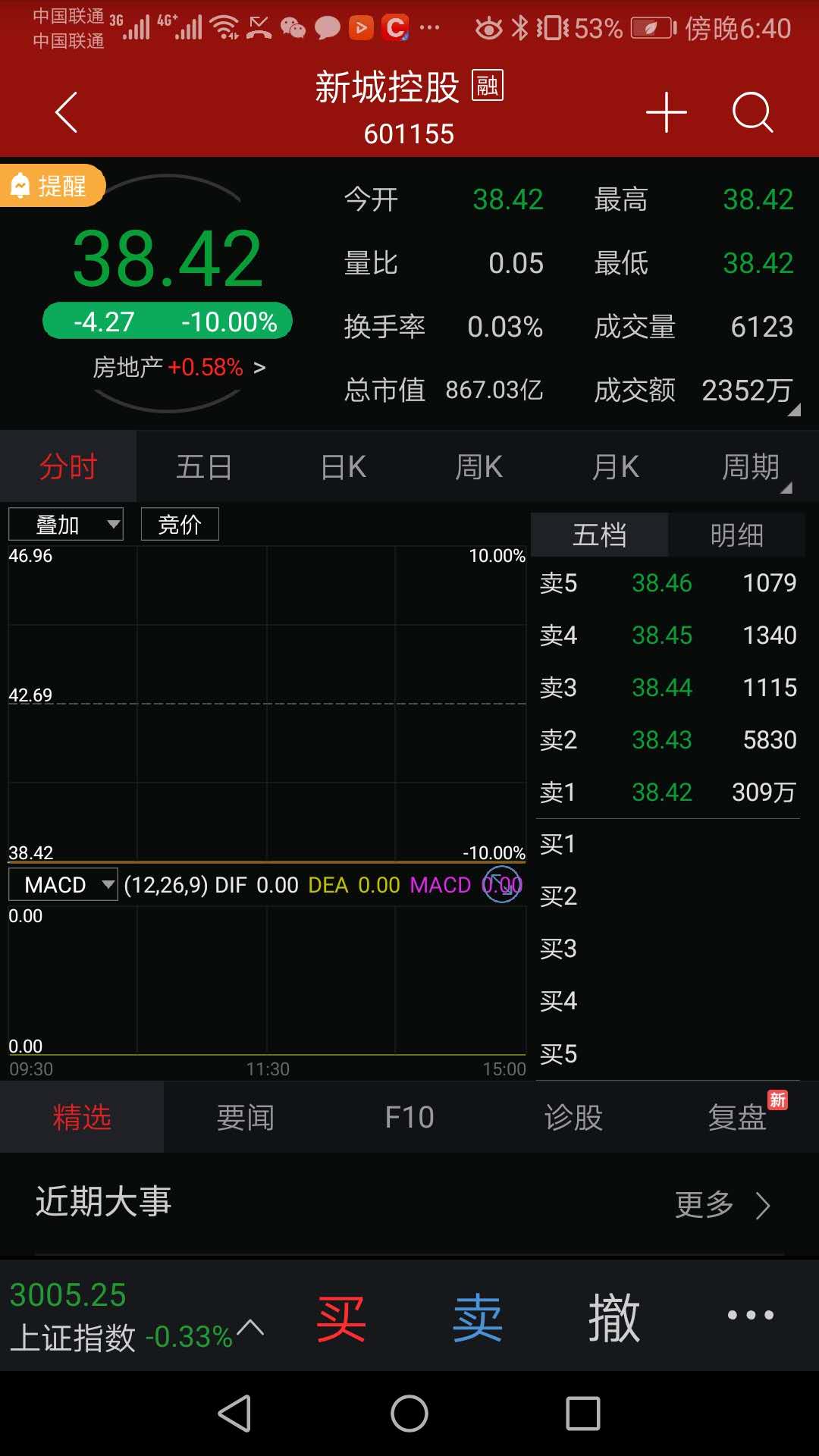Open the F10 company info tab
Image resolution: width=819 pixels, height=1456 pixels.
coord(409,1118)
